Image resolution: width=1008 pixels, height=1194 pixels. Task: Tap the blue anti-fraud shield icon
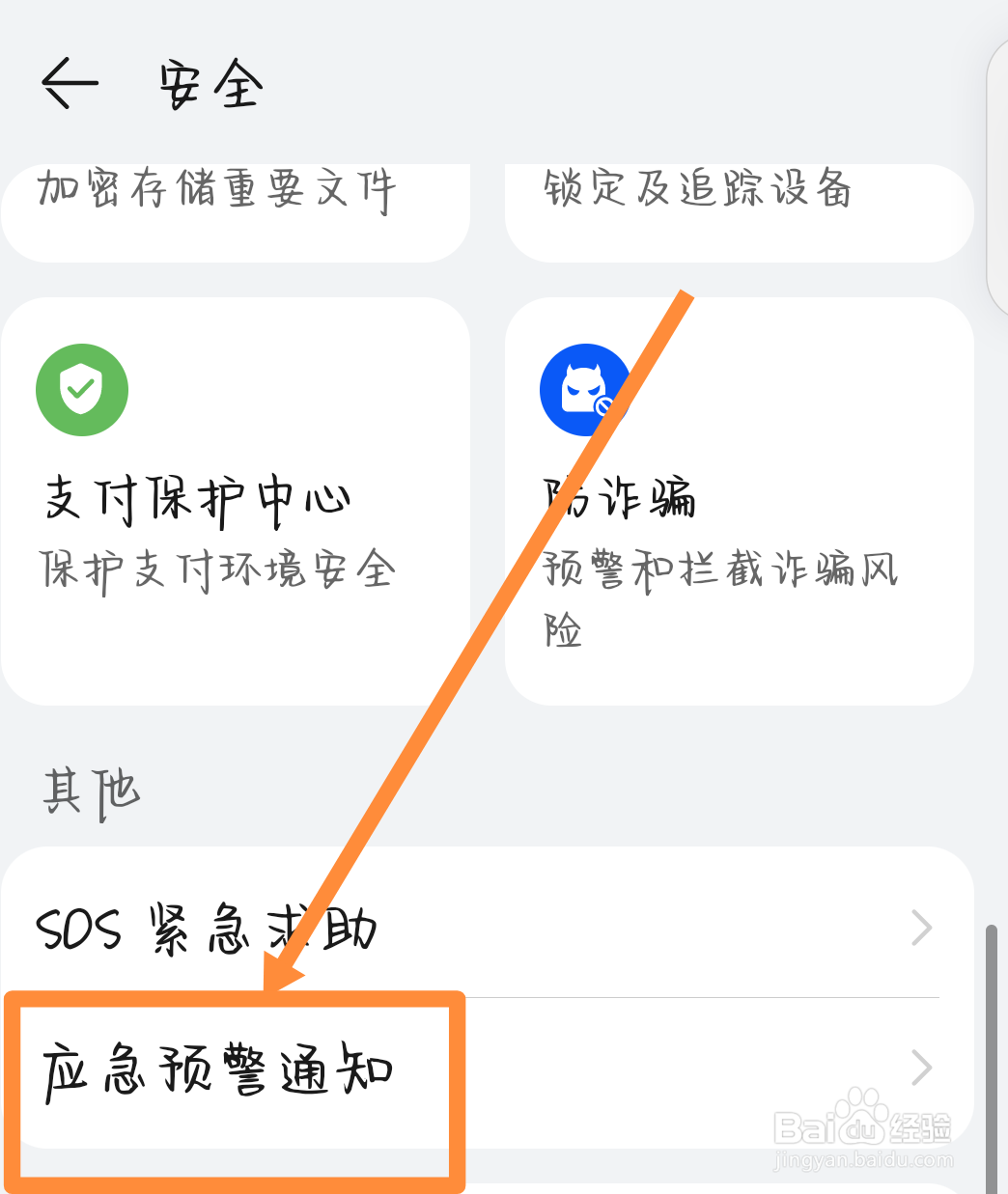(584, 389)
